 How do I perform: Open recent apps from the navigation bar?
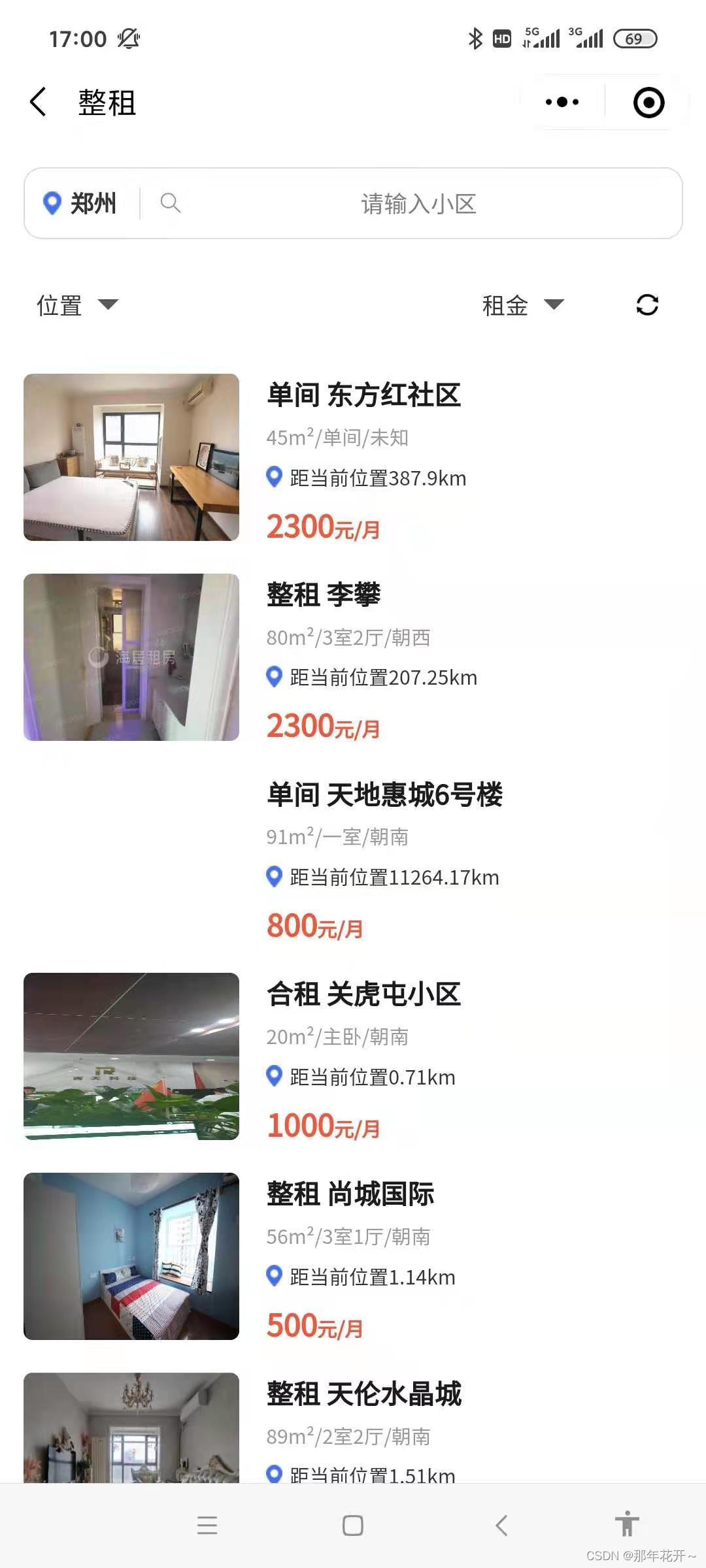tap(207, 1526)
